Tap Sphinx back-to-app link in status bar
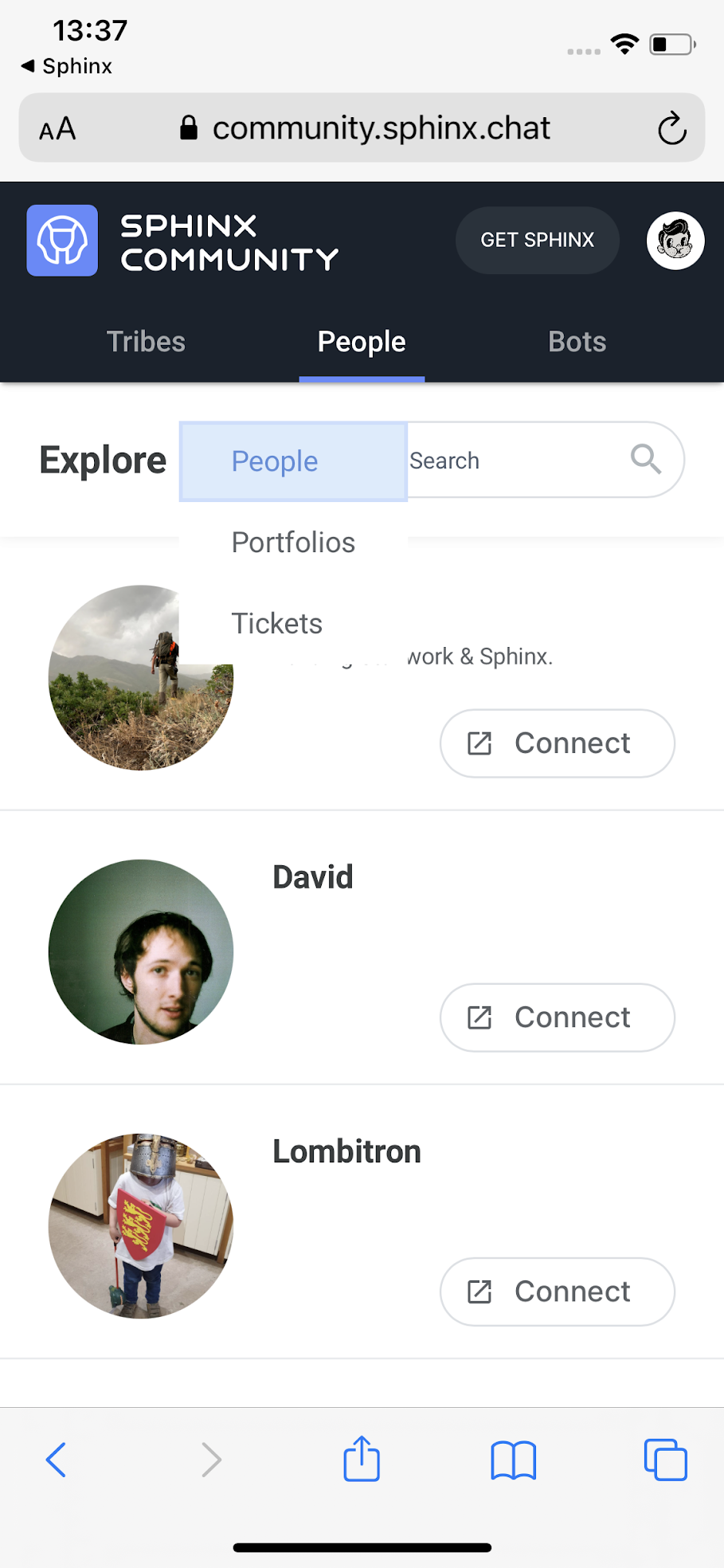The width and height of the screenshot is (724, 1568). [64, 66]
